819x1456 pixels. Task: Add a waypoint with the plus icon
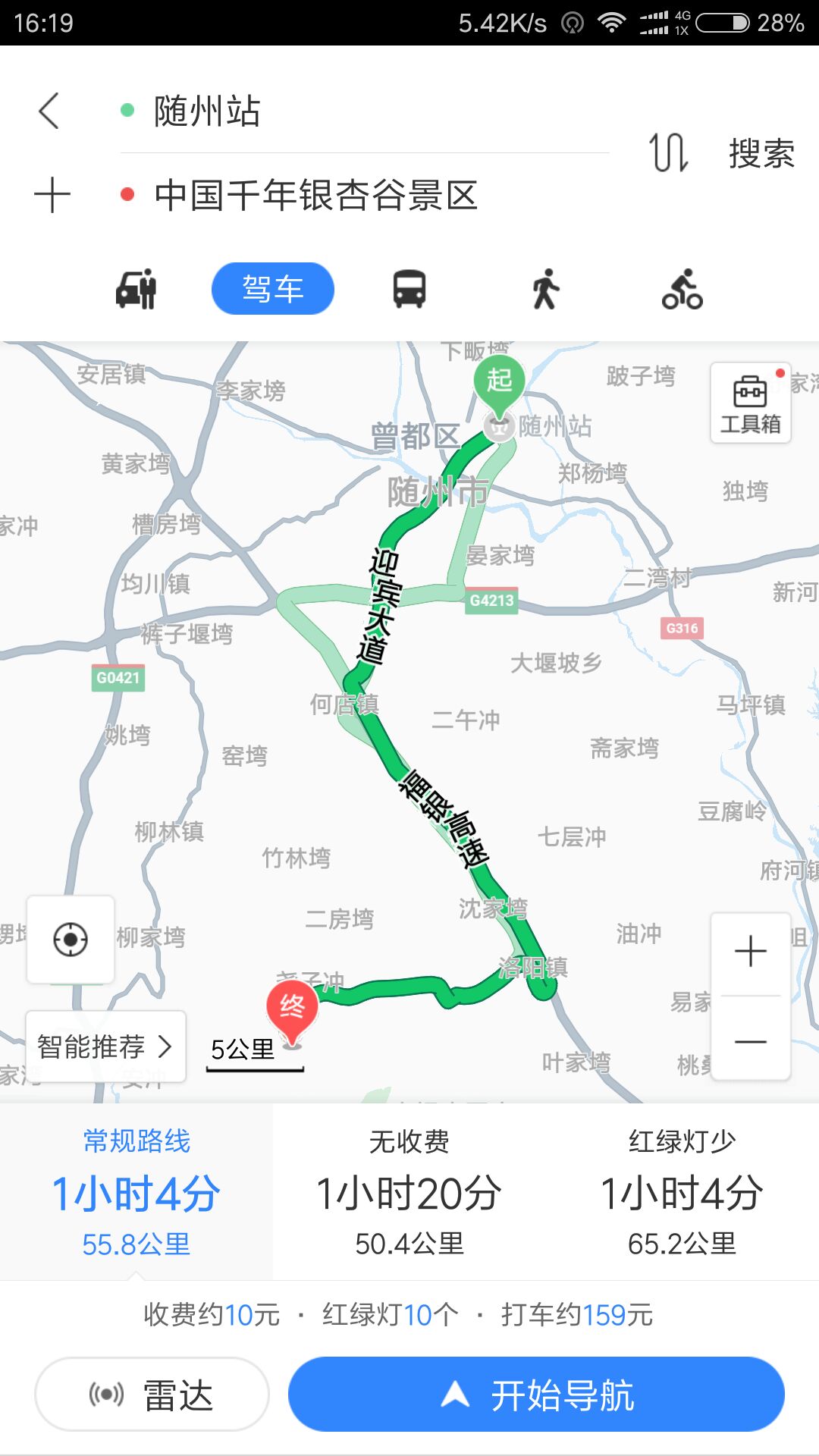(52, 195)
